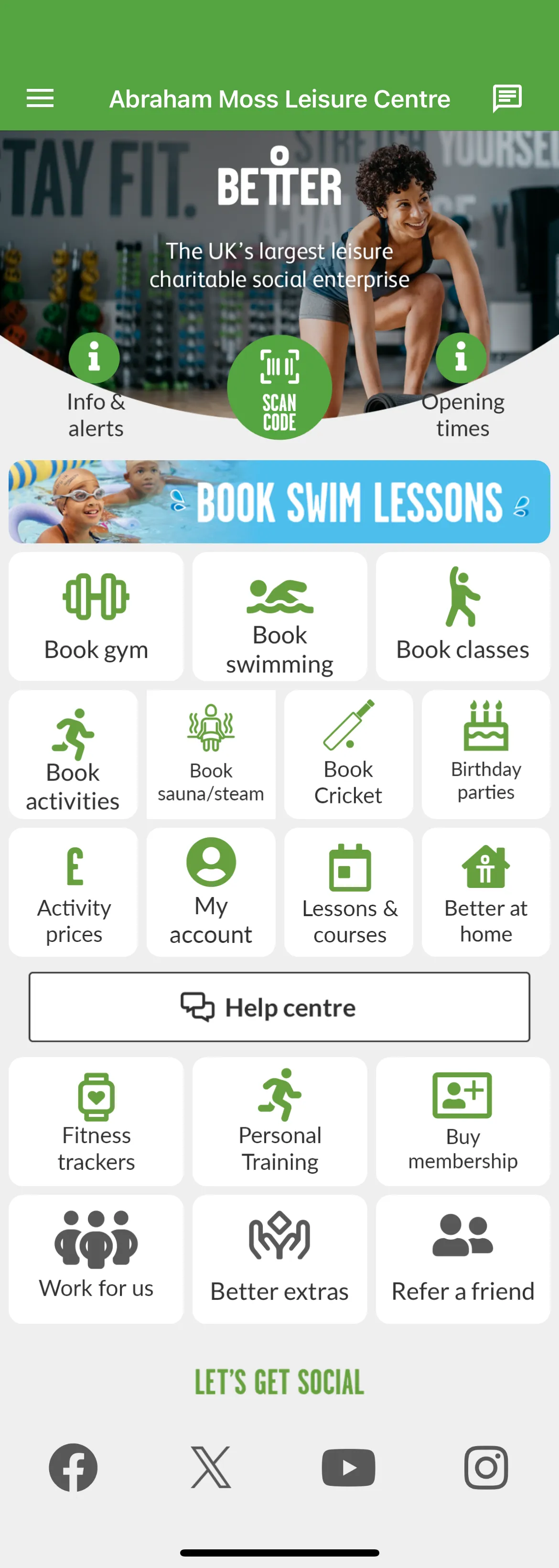
Task: Select Refer a friend
Action: pos(462,1258)
